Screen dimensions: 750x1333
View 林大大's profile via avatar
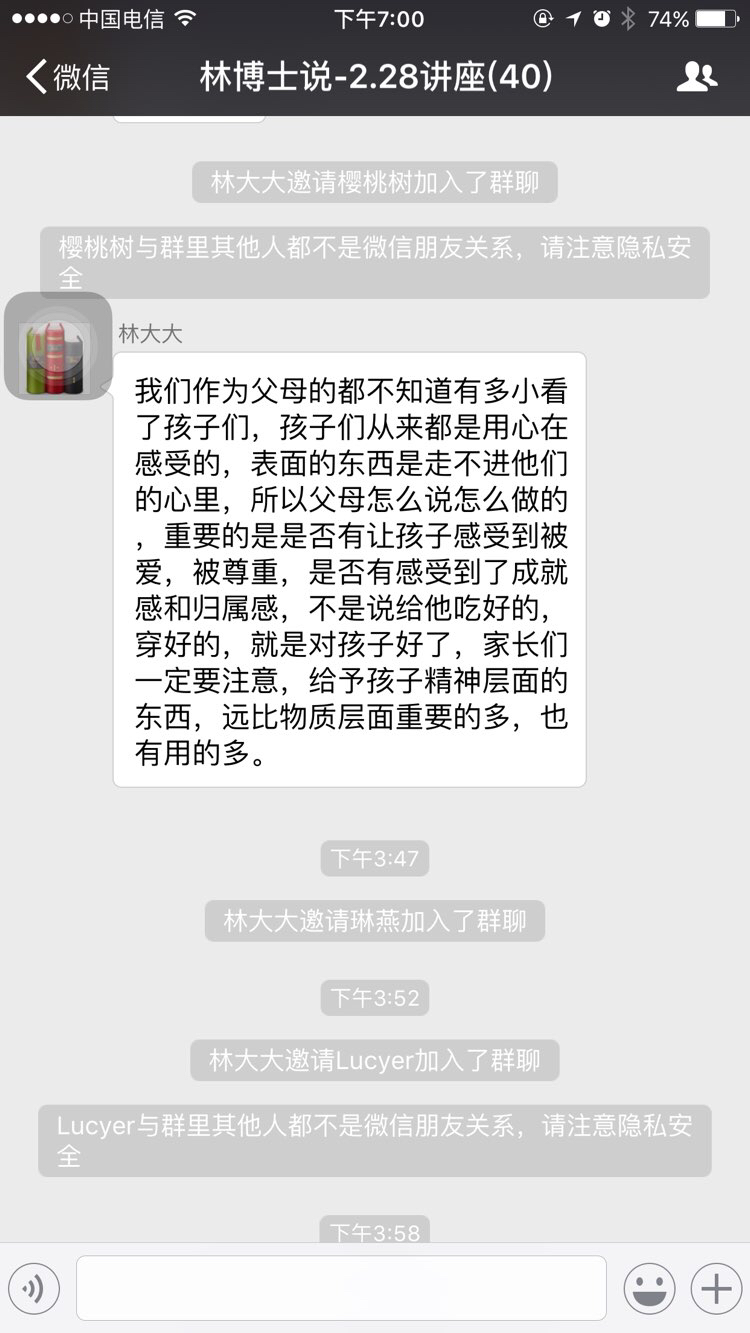tap(58, 346)
